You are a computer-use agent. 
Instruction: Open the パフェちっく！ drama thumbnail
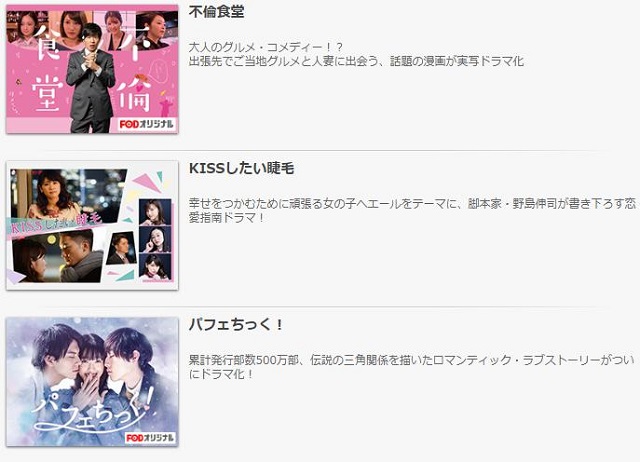pyautogui.click(x=92, y=380)
